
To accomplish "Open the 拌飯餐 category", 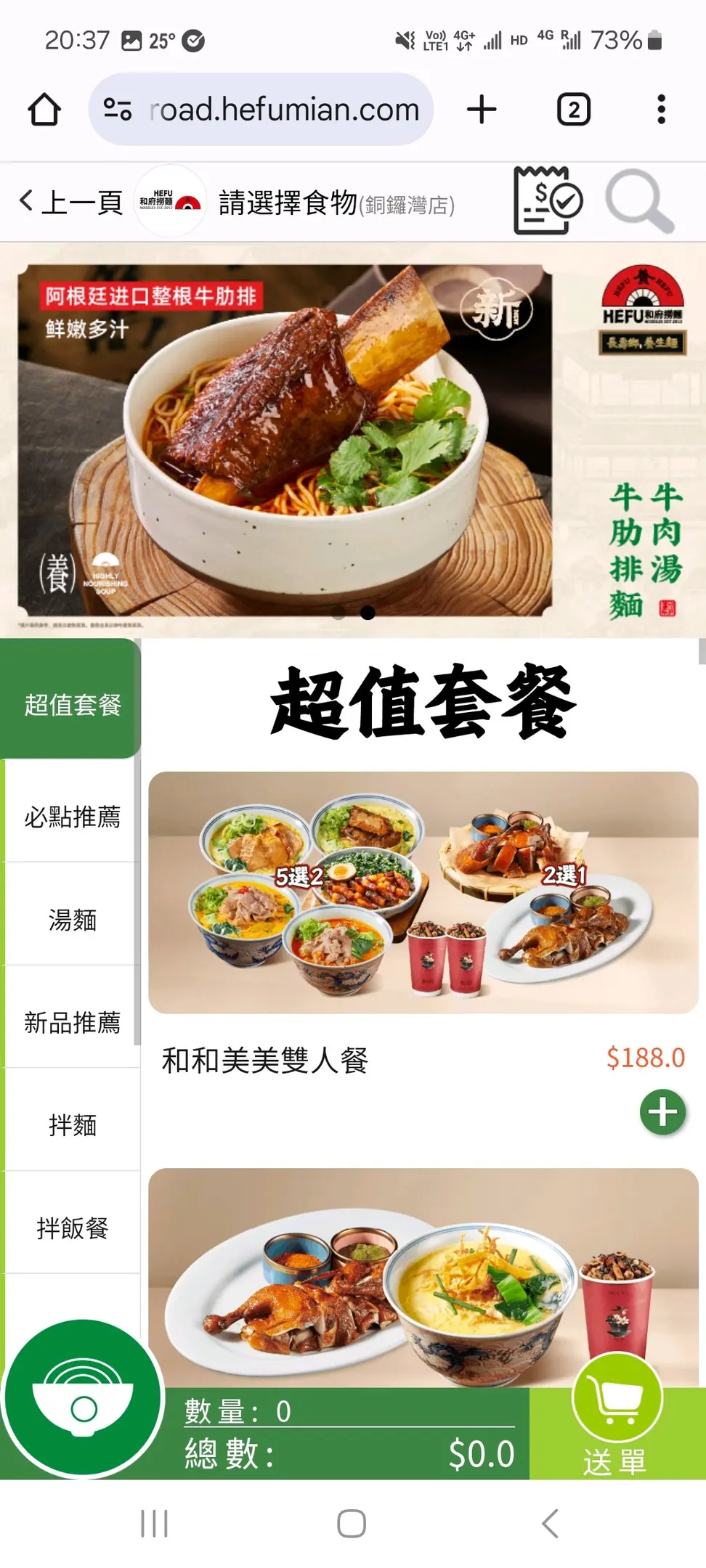I will pyautogui.click(x=71, y=1228).
